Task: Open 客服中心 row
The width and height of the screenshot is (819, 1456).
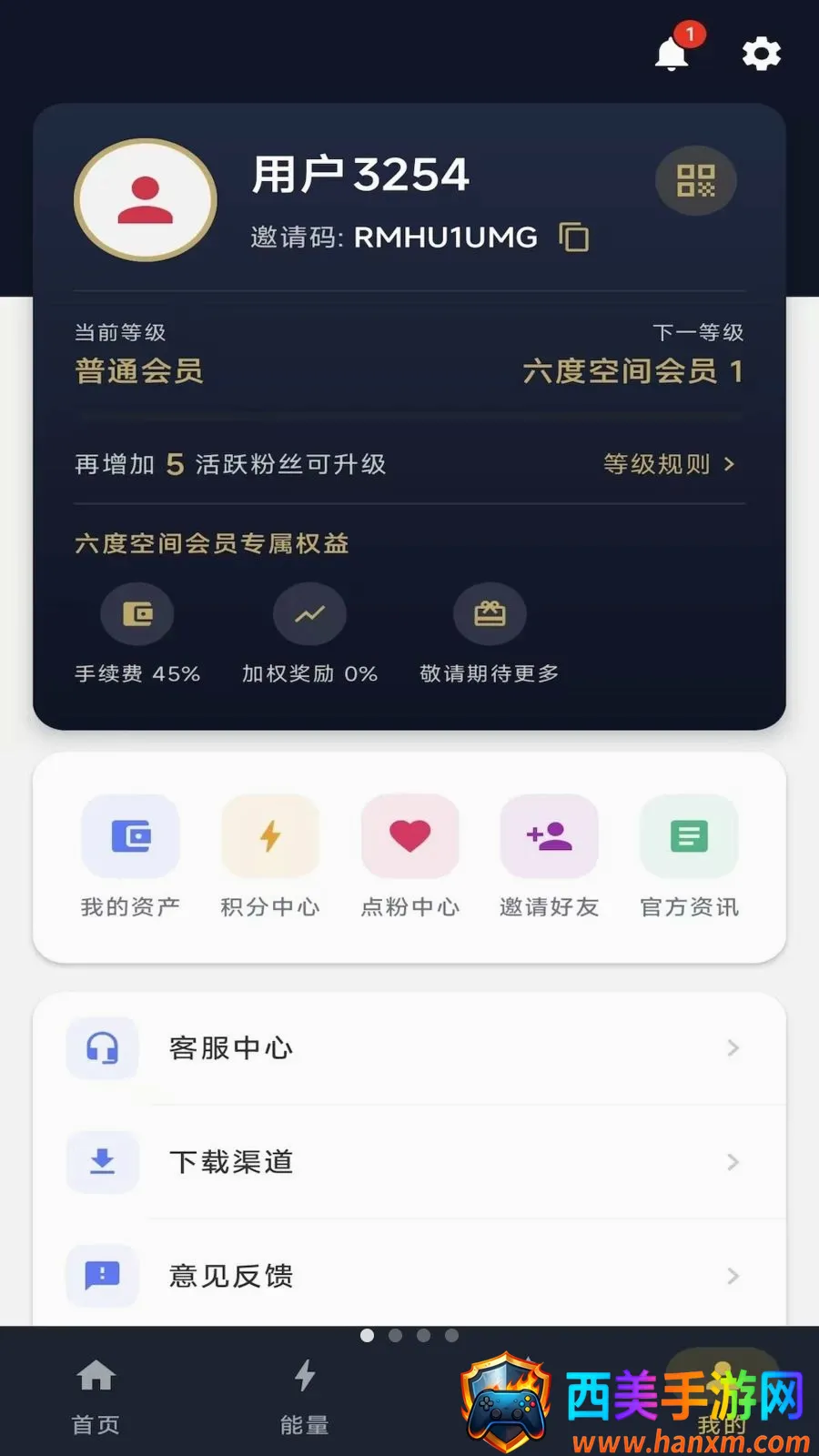Action: click(409, 1048)
